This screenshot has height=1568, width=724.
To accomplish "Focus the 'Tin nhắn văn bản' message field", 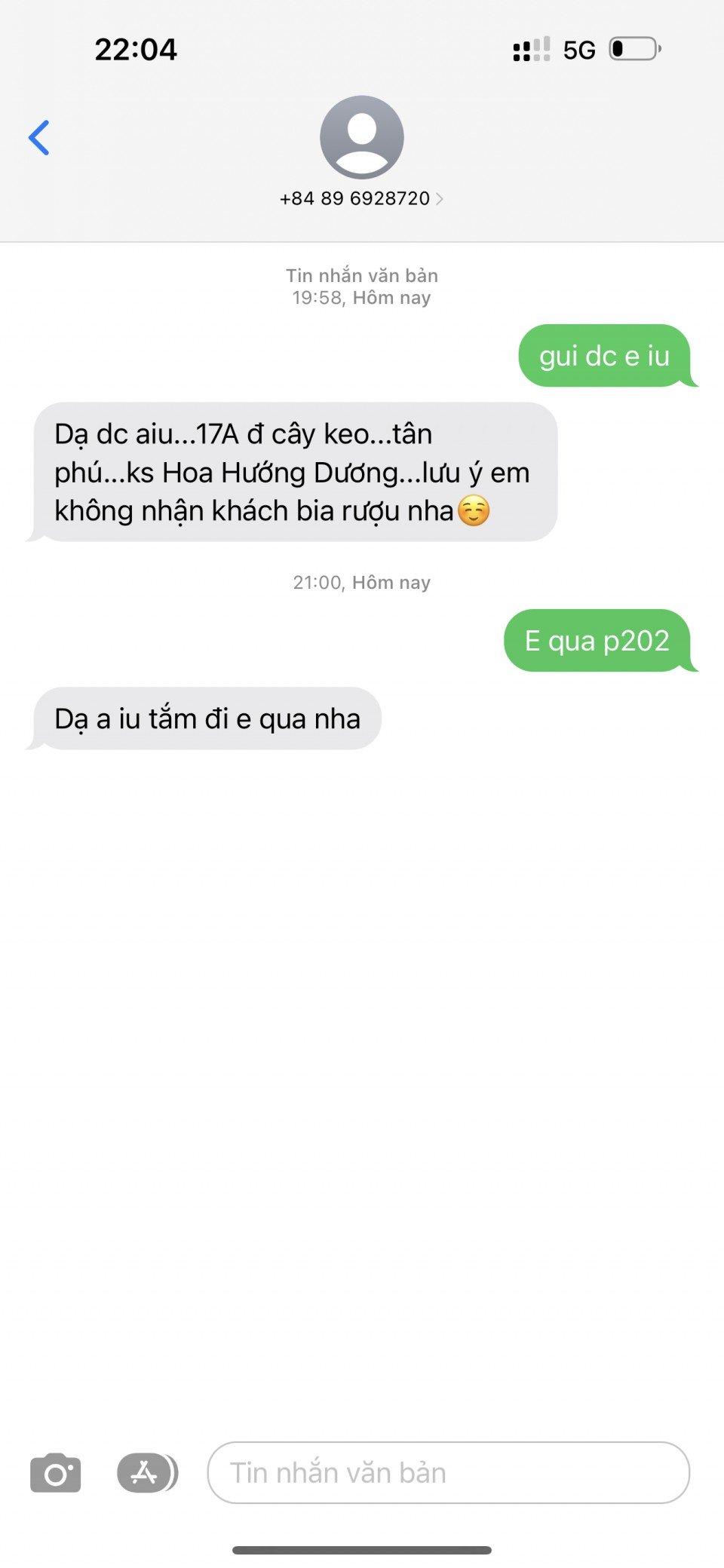I will [448, 1473].
